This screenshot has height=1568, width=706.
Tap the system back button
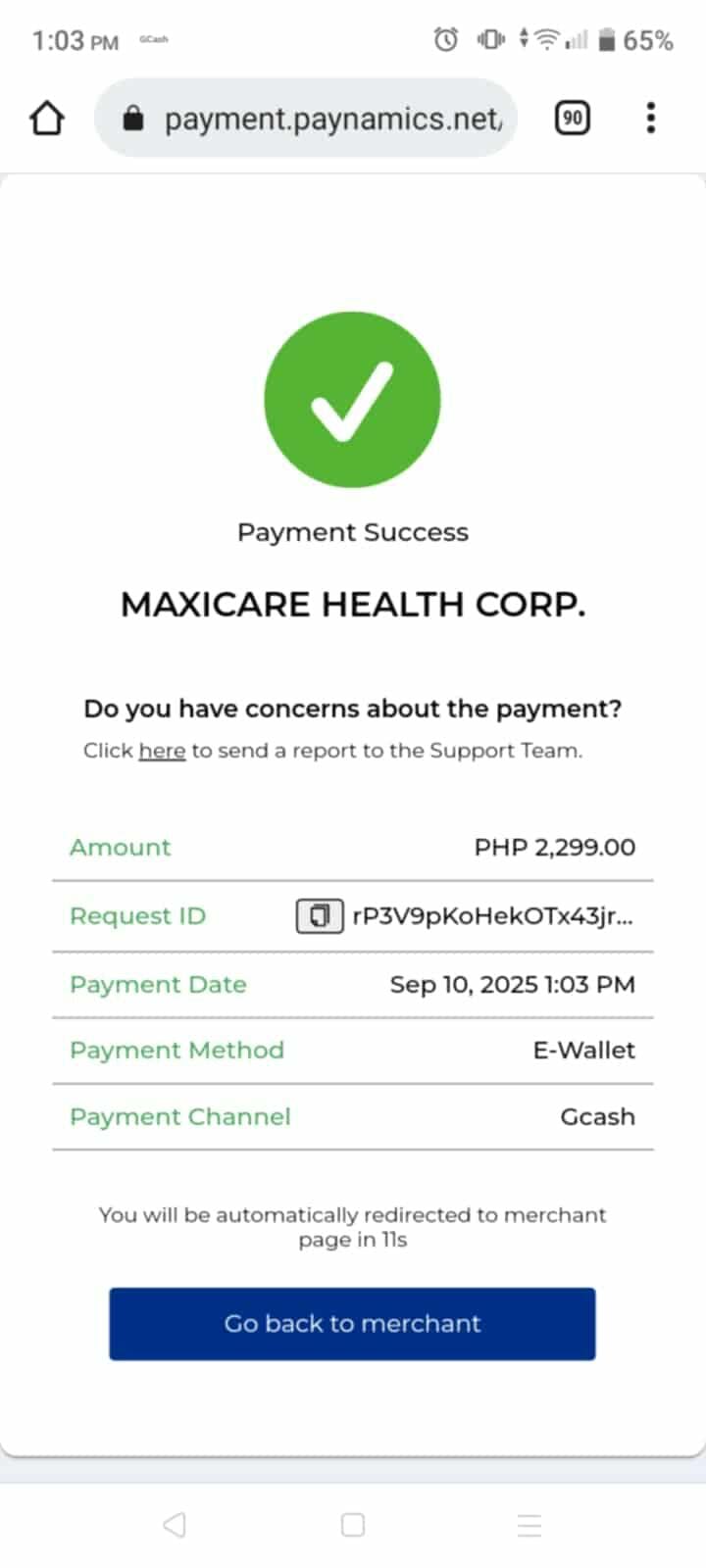click(175, 1525)
